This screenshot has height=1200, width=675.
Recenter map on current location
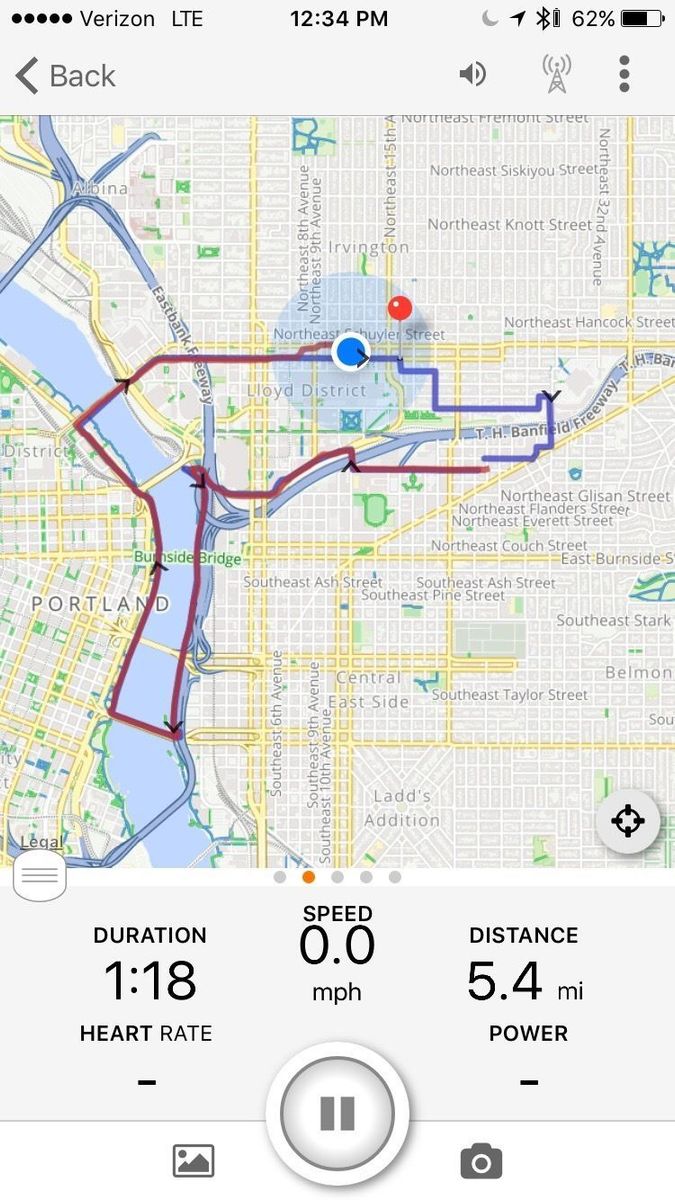click(627, 822)
